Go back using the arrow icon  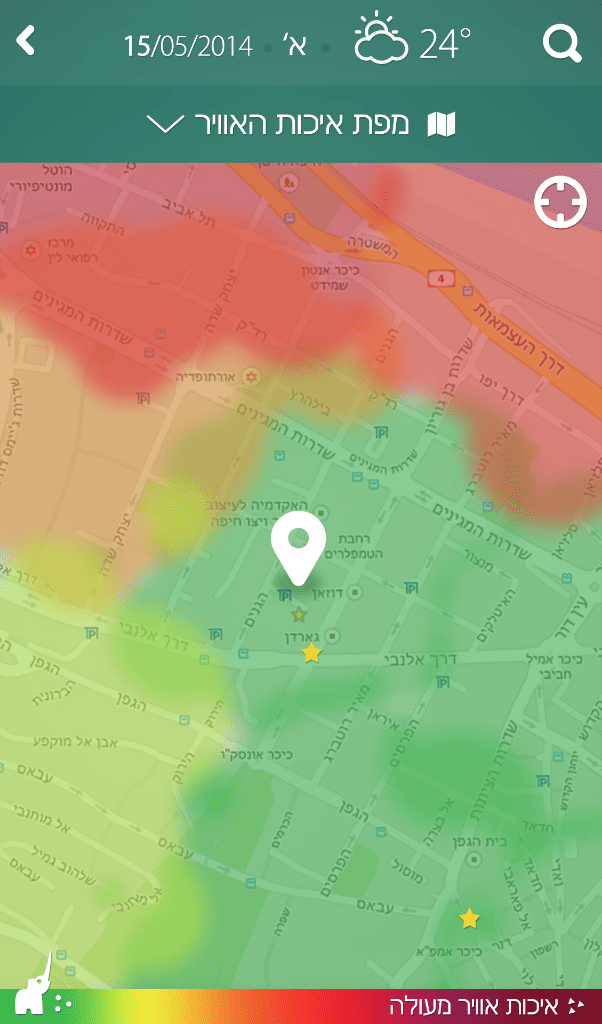[25, 40]
